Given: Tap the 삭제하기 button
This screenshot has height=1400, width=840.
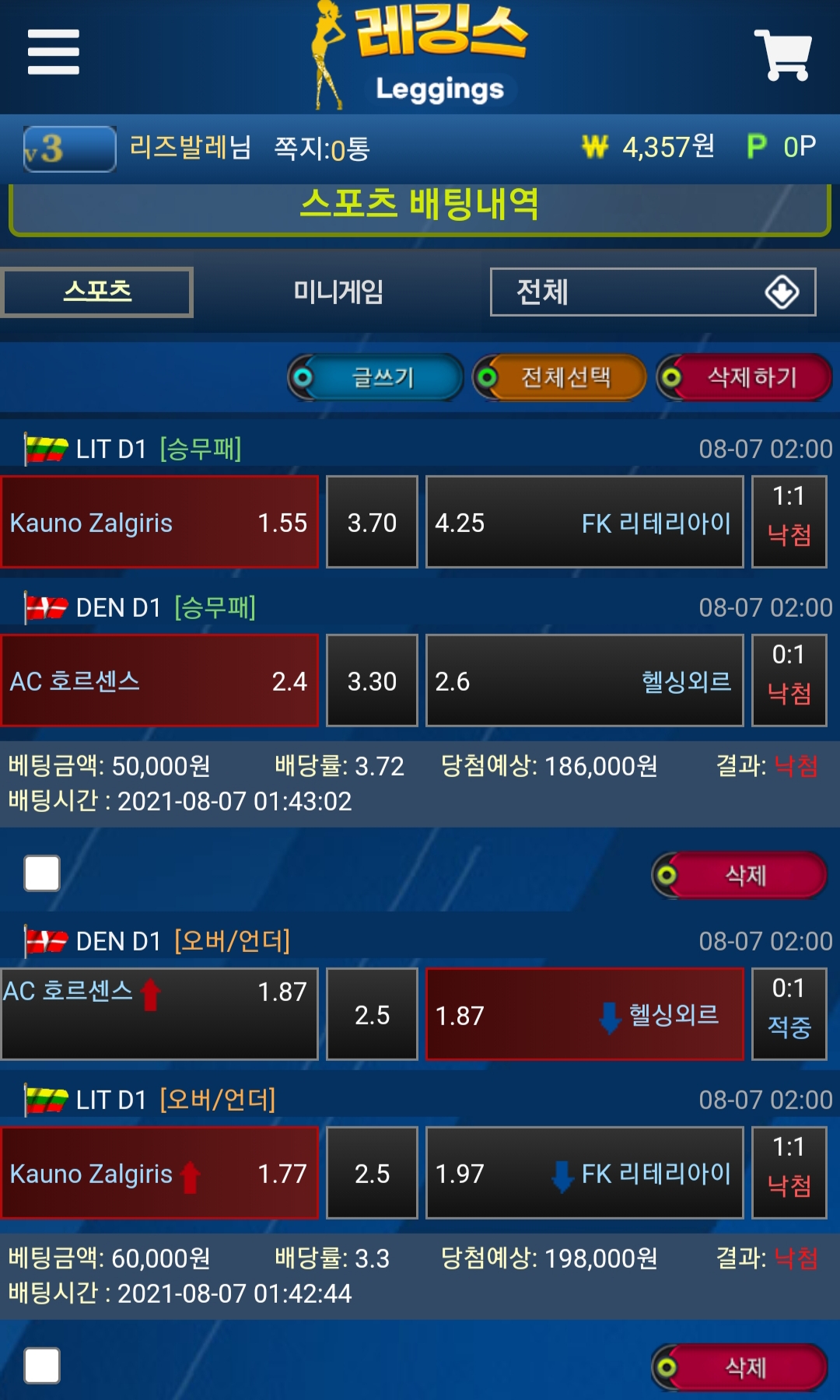Looking at the screenshot, I should (744, 377).
